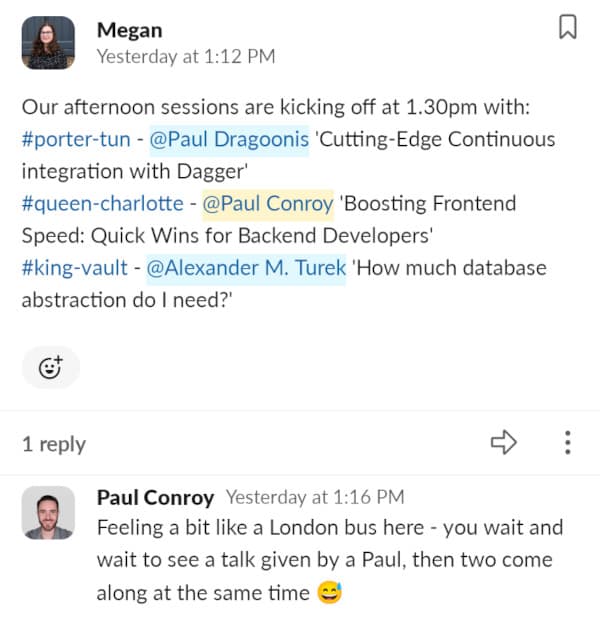Open Paul Conroy's avatar in the reply
The image size is (600, 618).
(48, 512)
